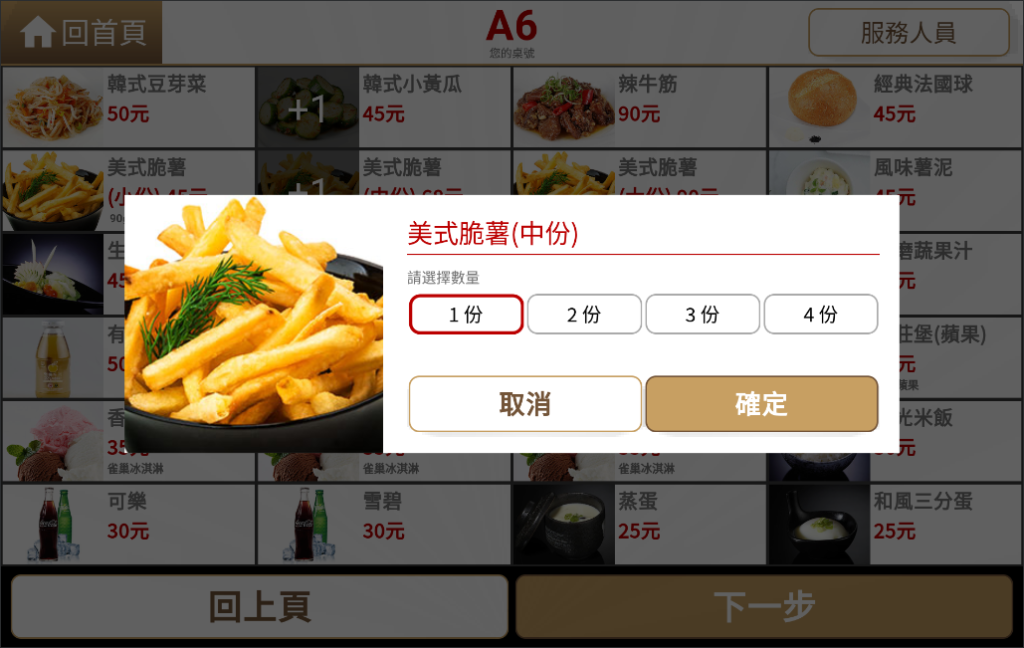This screenshot has height=648, width=1024.
Task: Choose 3 份 as quantity
Action: 702,315
